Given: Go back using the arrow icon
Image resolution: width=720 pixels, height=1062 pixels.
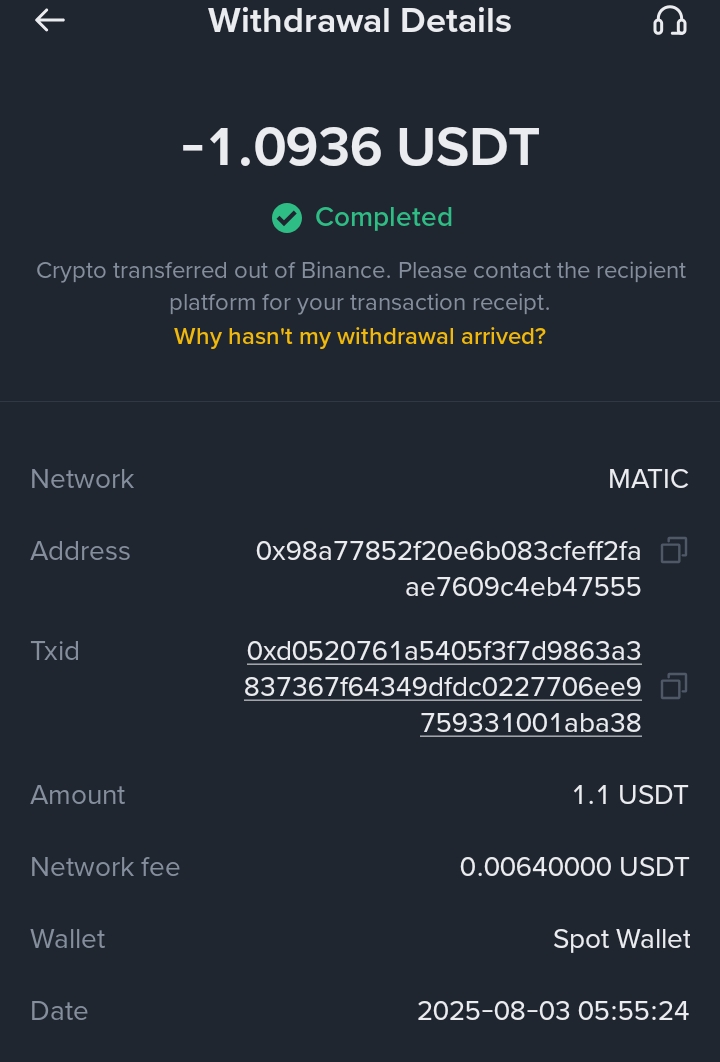Looking at the screenshot, I should click(x=49, y=21).
